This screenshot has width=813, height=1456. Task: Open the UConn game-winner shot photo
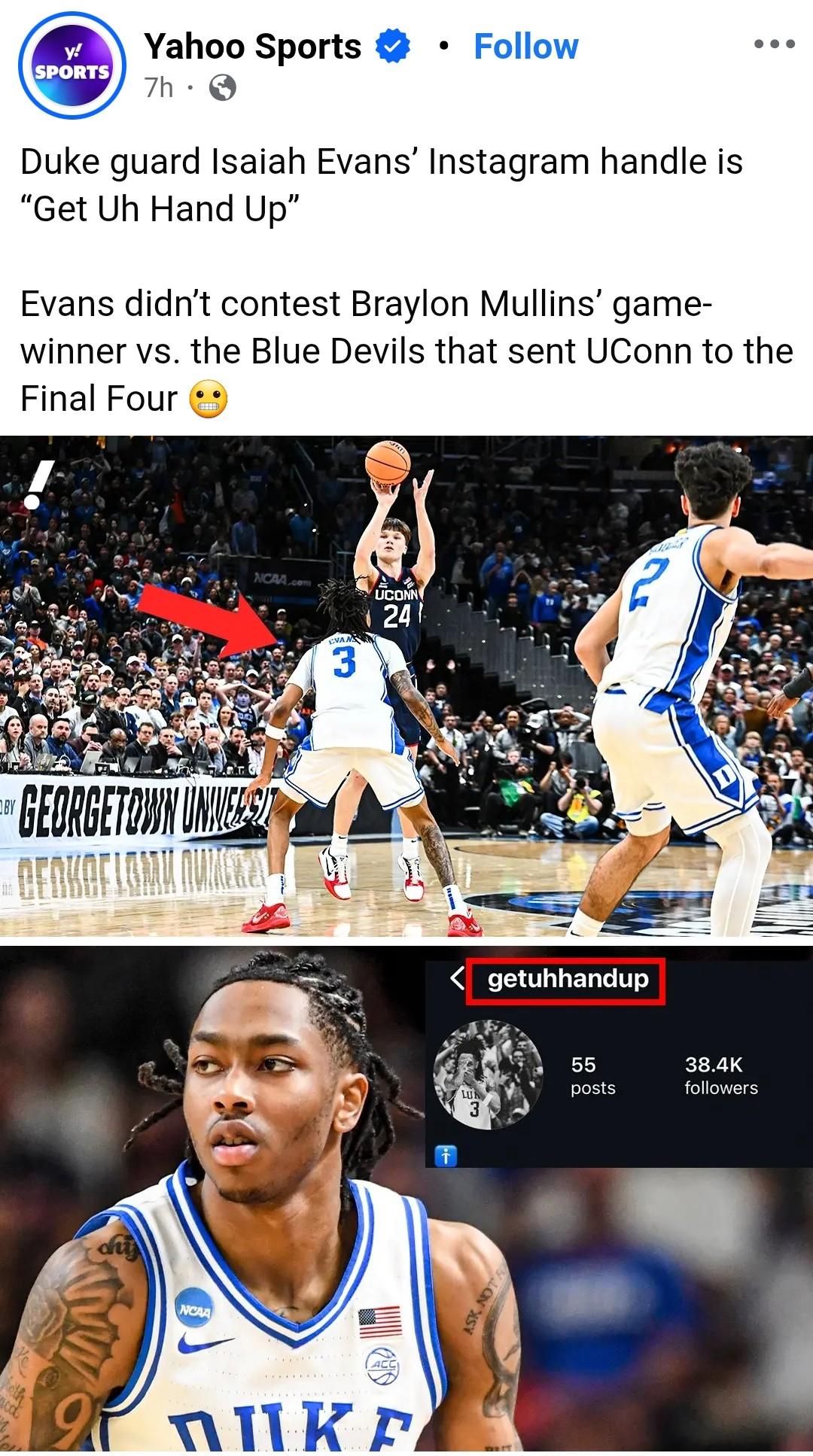[x=406, y=686]
